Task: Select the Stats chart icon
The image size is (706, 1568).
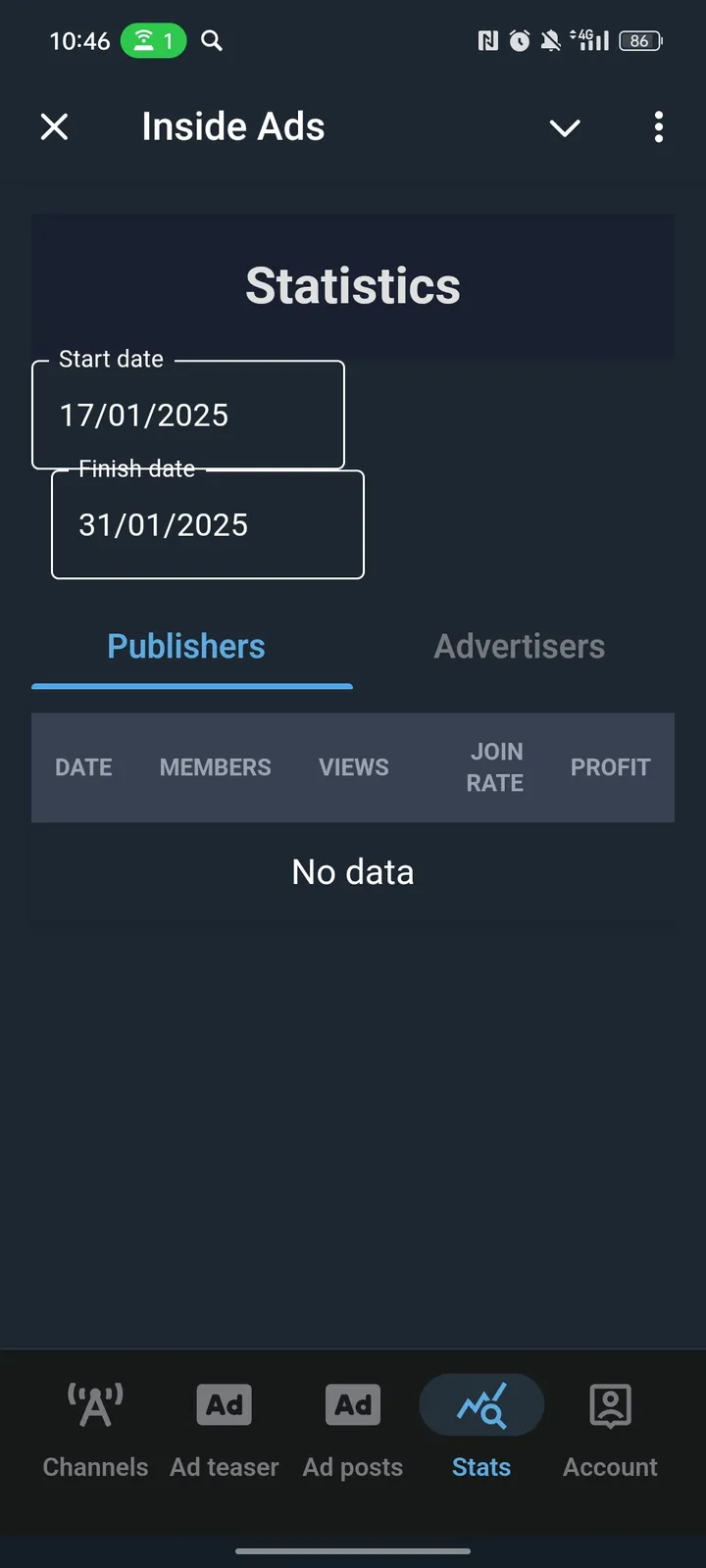Action: pos(480,1404)
